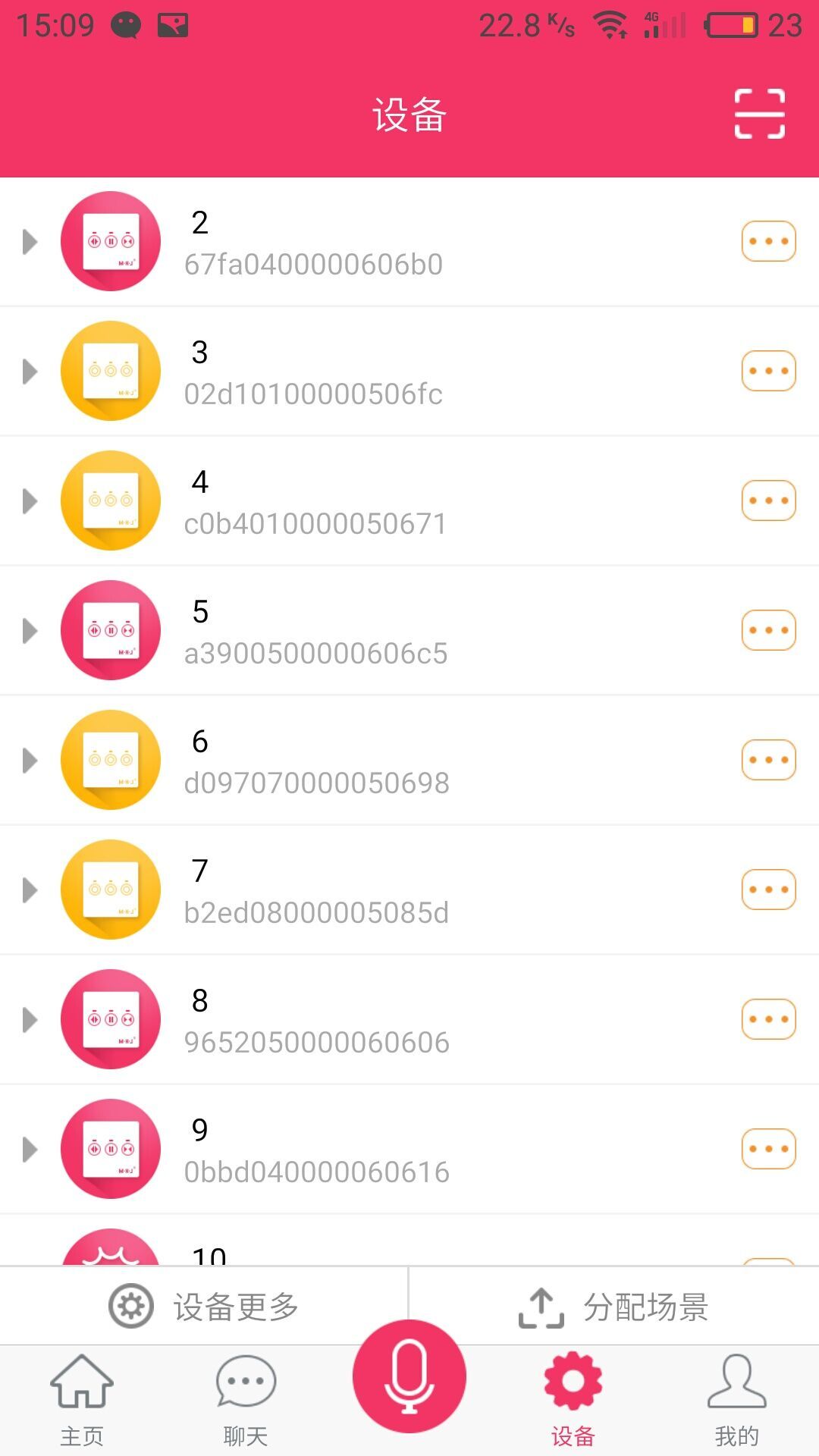Select the 设备 tab in bottom navigation

[573, 1399]
